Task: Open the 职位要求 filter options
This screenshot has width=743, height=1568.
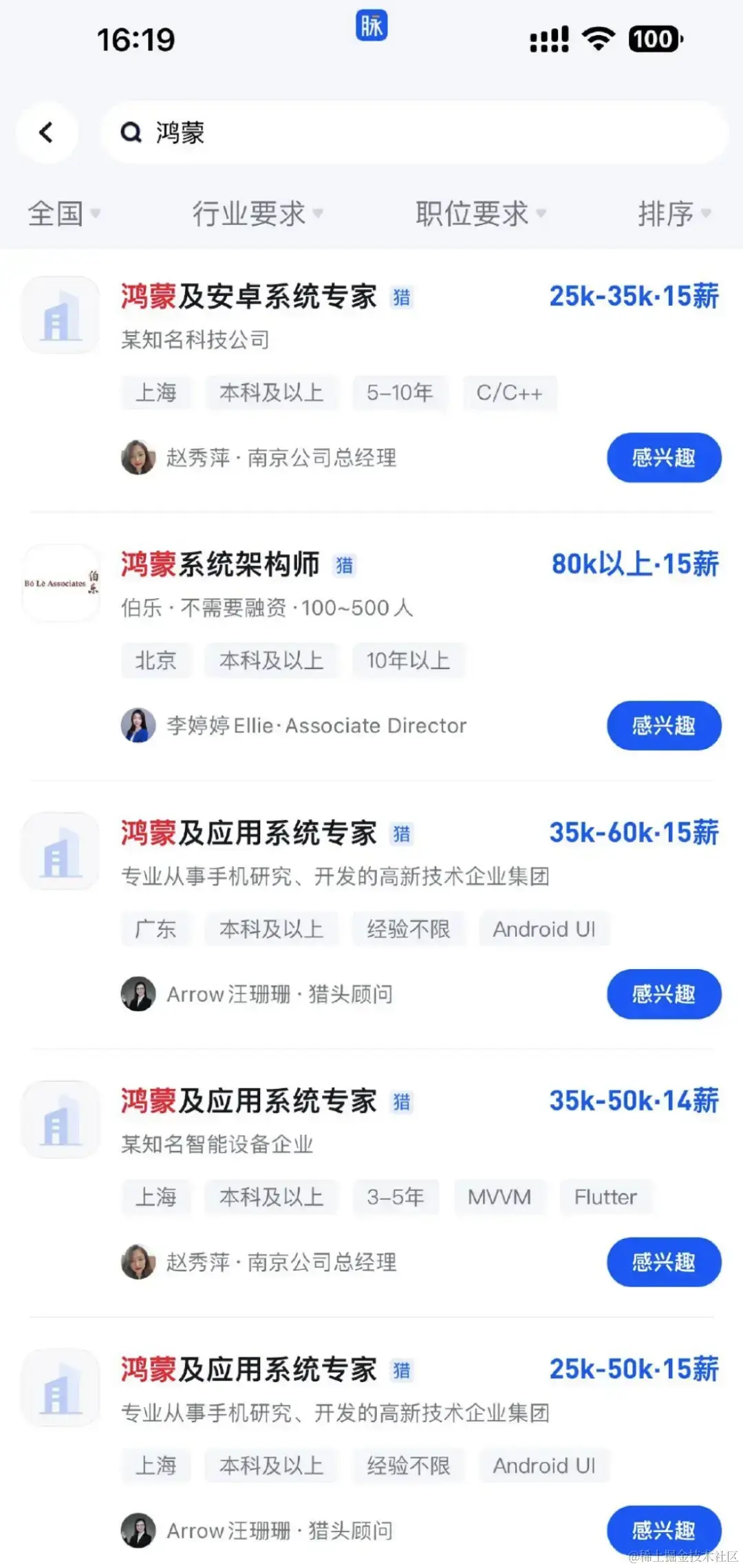Action: (480, 213)
